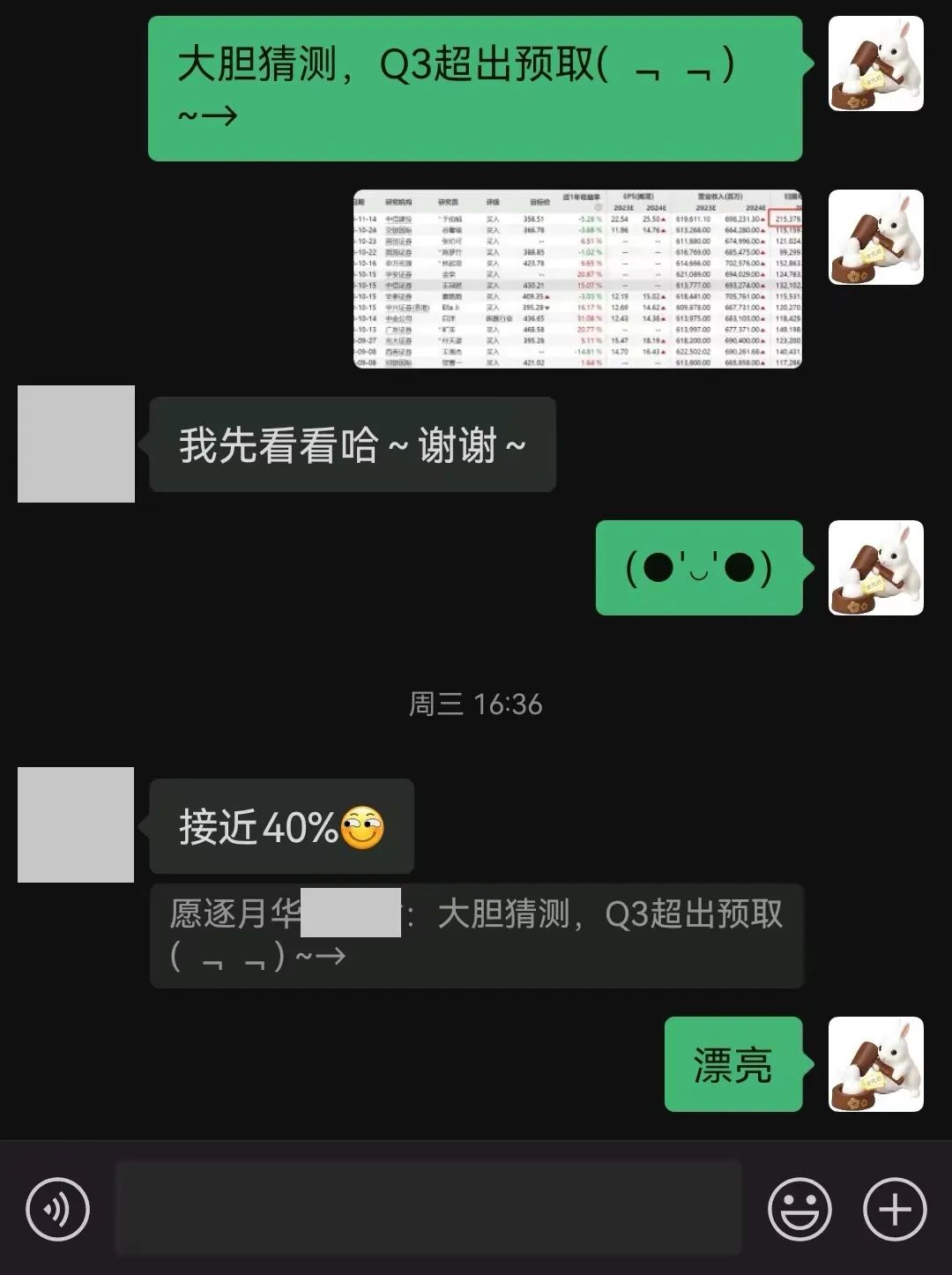
Task: Tap the message text input field
Action: tap(428, 1209)
